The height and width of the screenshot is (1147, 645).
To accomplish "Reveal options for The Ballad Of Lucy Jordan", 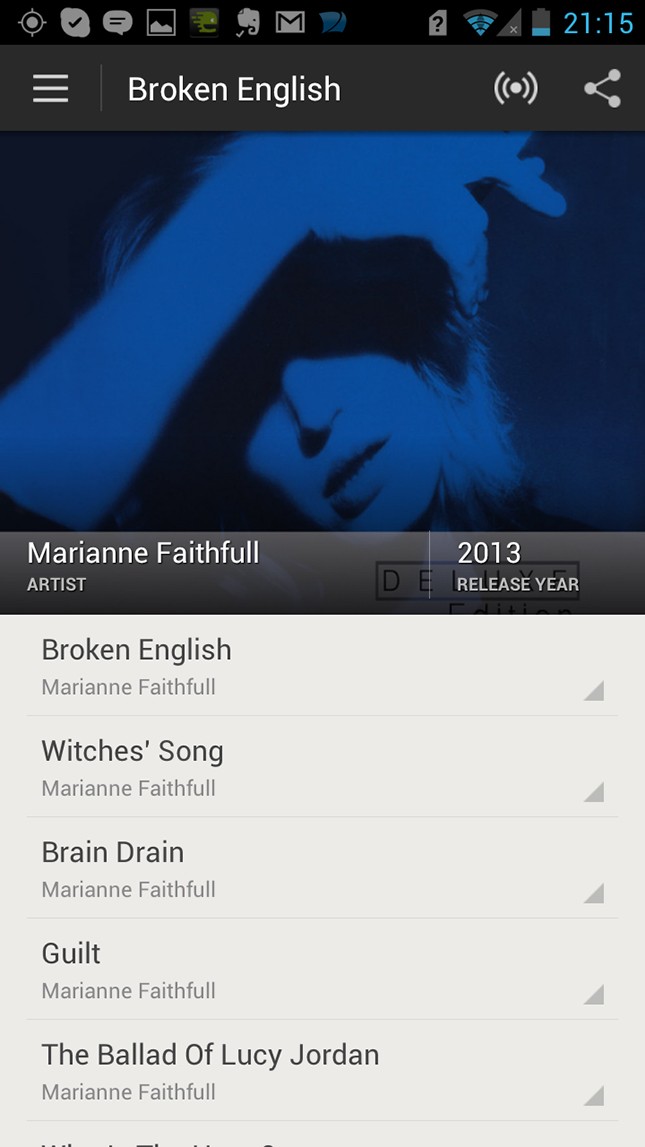I will [594, 1096].
